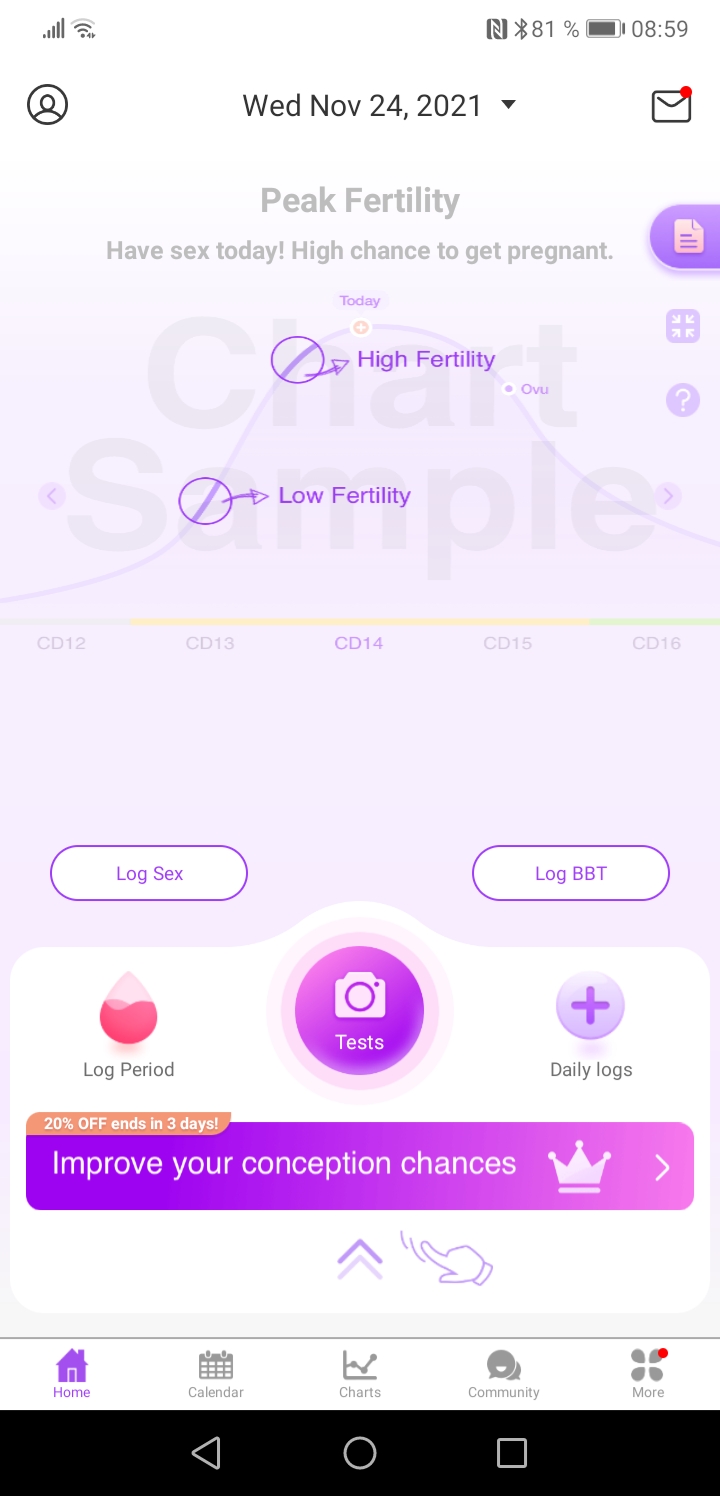
Task: Switch to the Calendar tab
Action: tap(216, 1374)
